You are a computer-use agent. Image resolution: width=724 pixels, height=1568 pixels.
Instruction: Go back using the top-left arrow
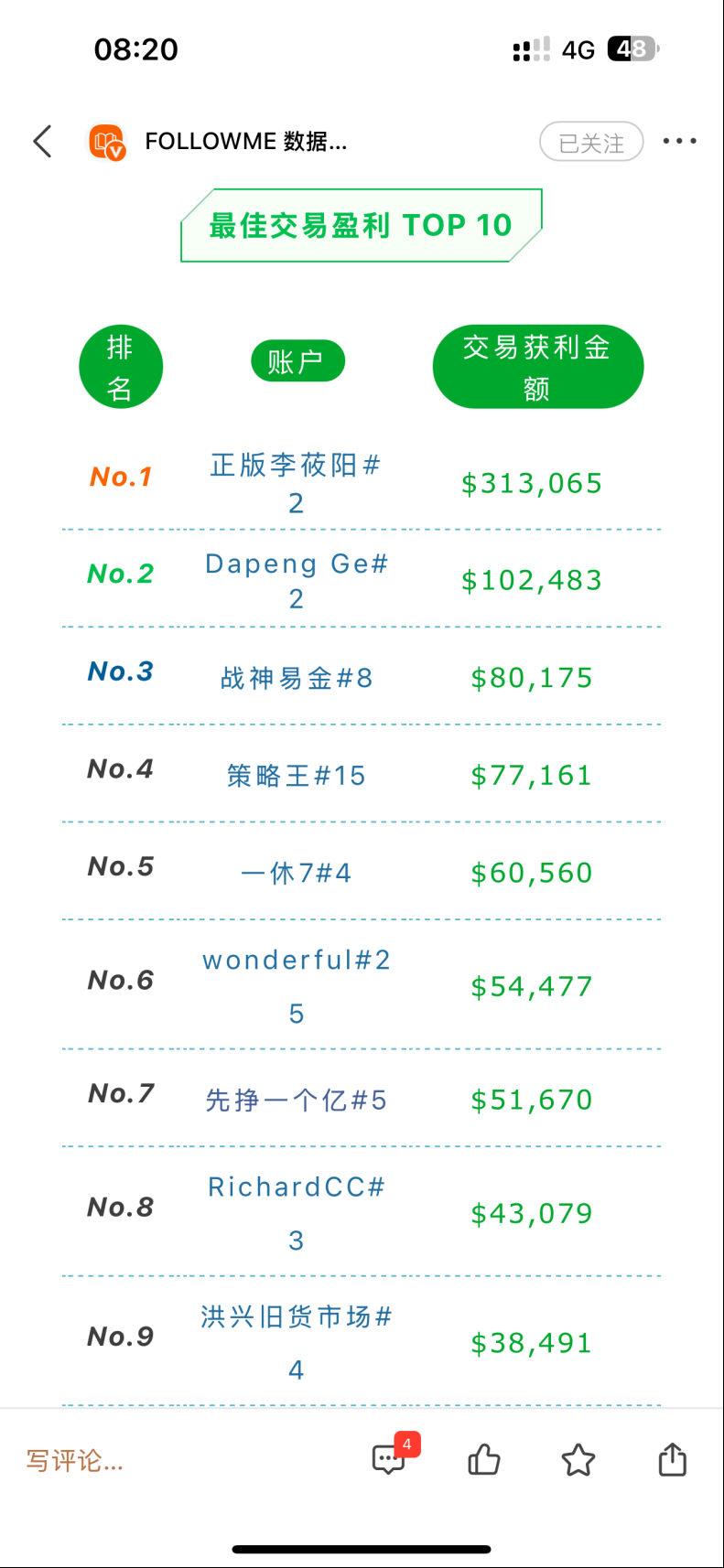pyautogui.click(x=42, y=142)
